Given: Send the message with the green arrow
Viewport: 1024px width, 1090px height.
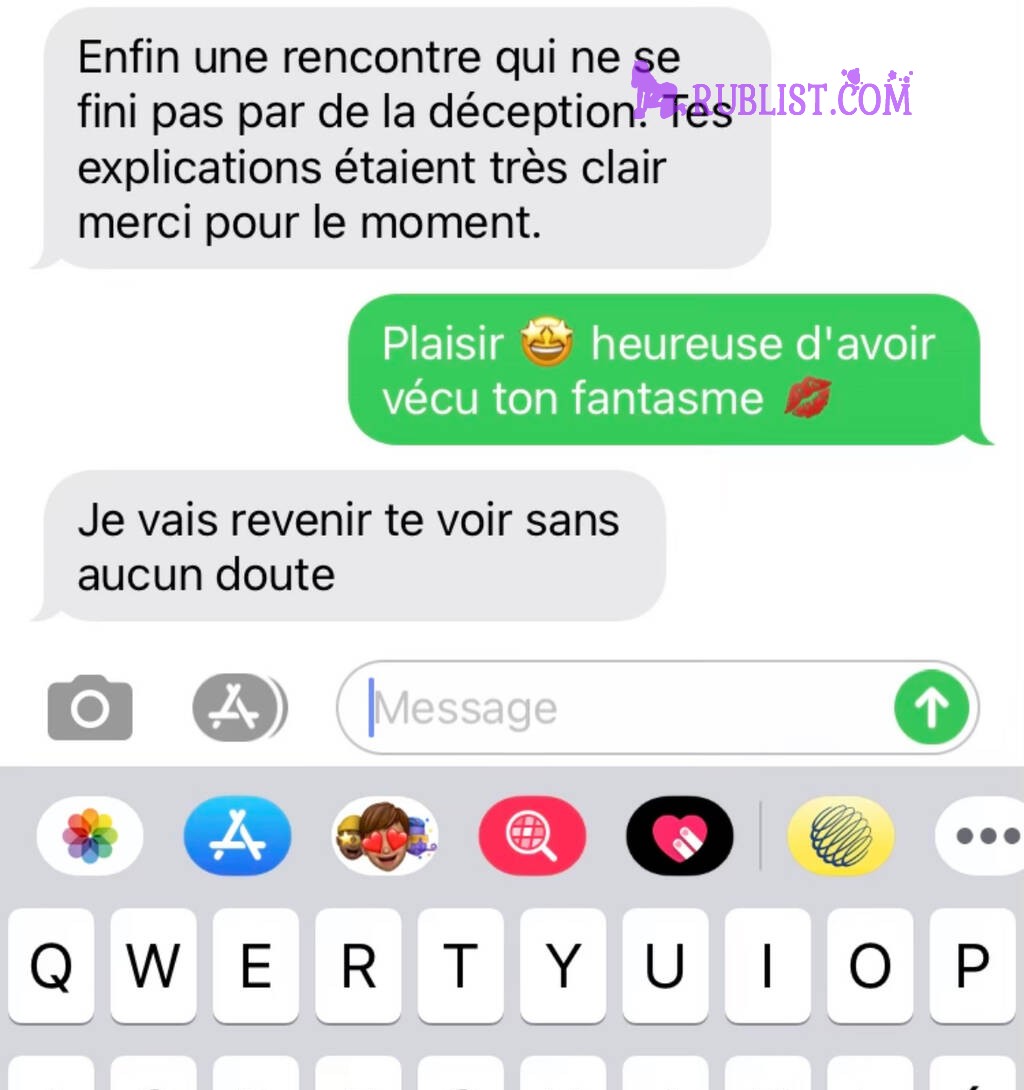Looking at the screenshot, I should [x=931, y=708].
